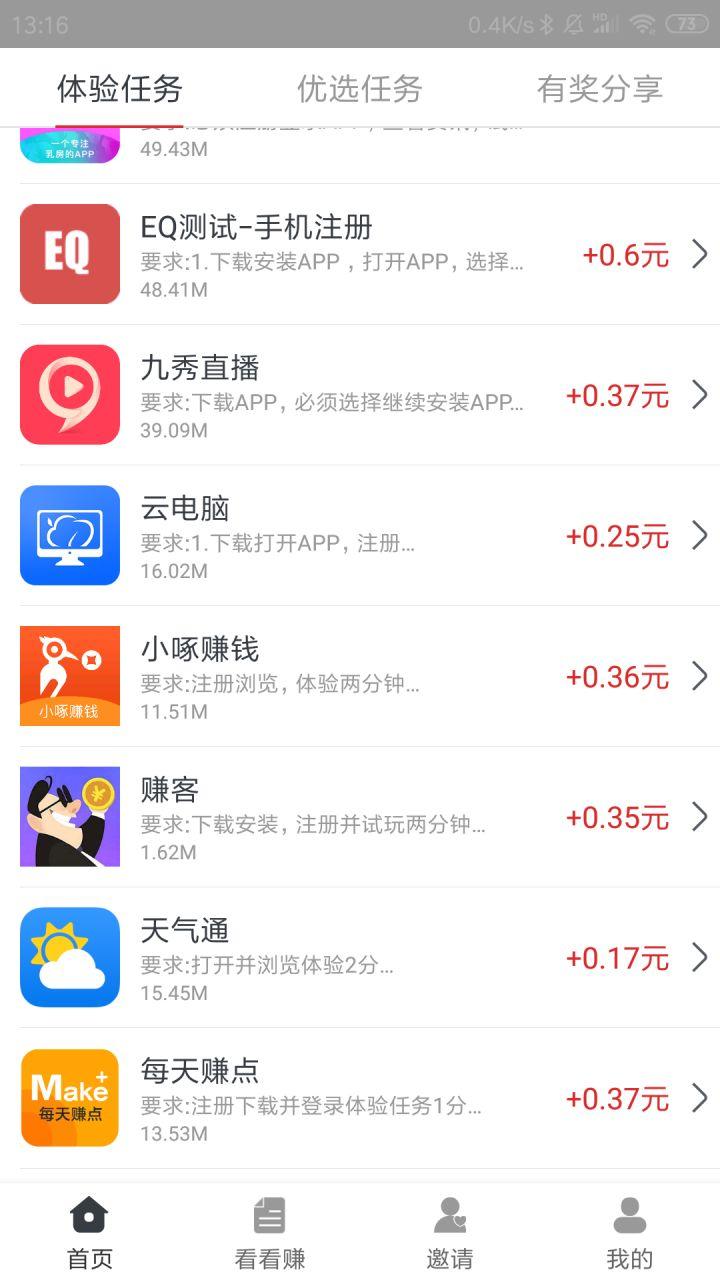The width and height of the screenshot is (720, 1280).
Task: Select the 体验任务 tab
Action: coord(119,89)
